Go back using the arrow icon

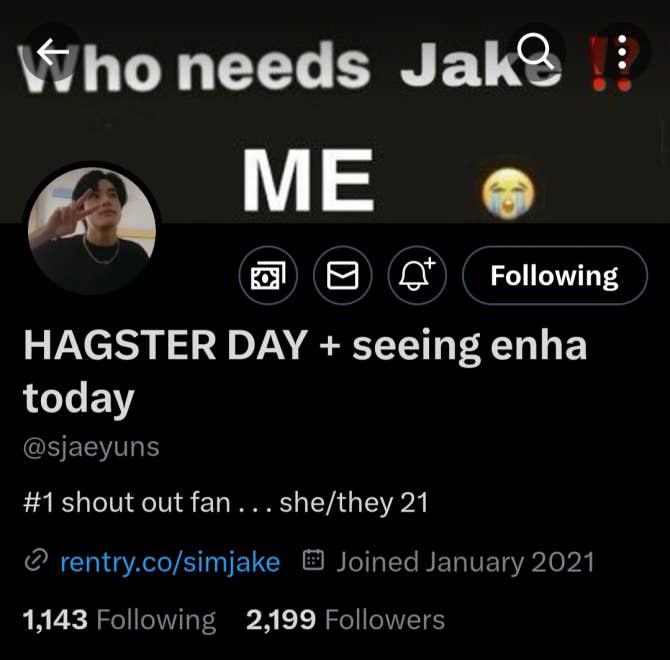point(52,52)
